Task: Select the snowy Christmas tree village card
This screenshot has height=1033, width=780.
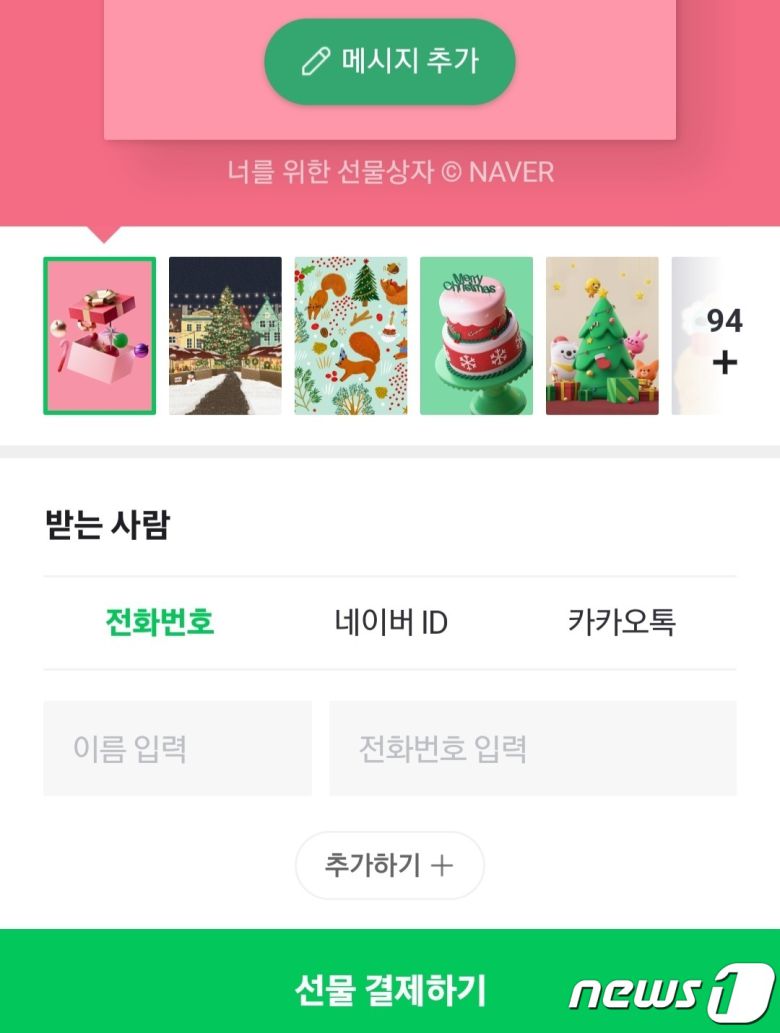Action: [224, 336]
